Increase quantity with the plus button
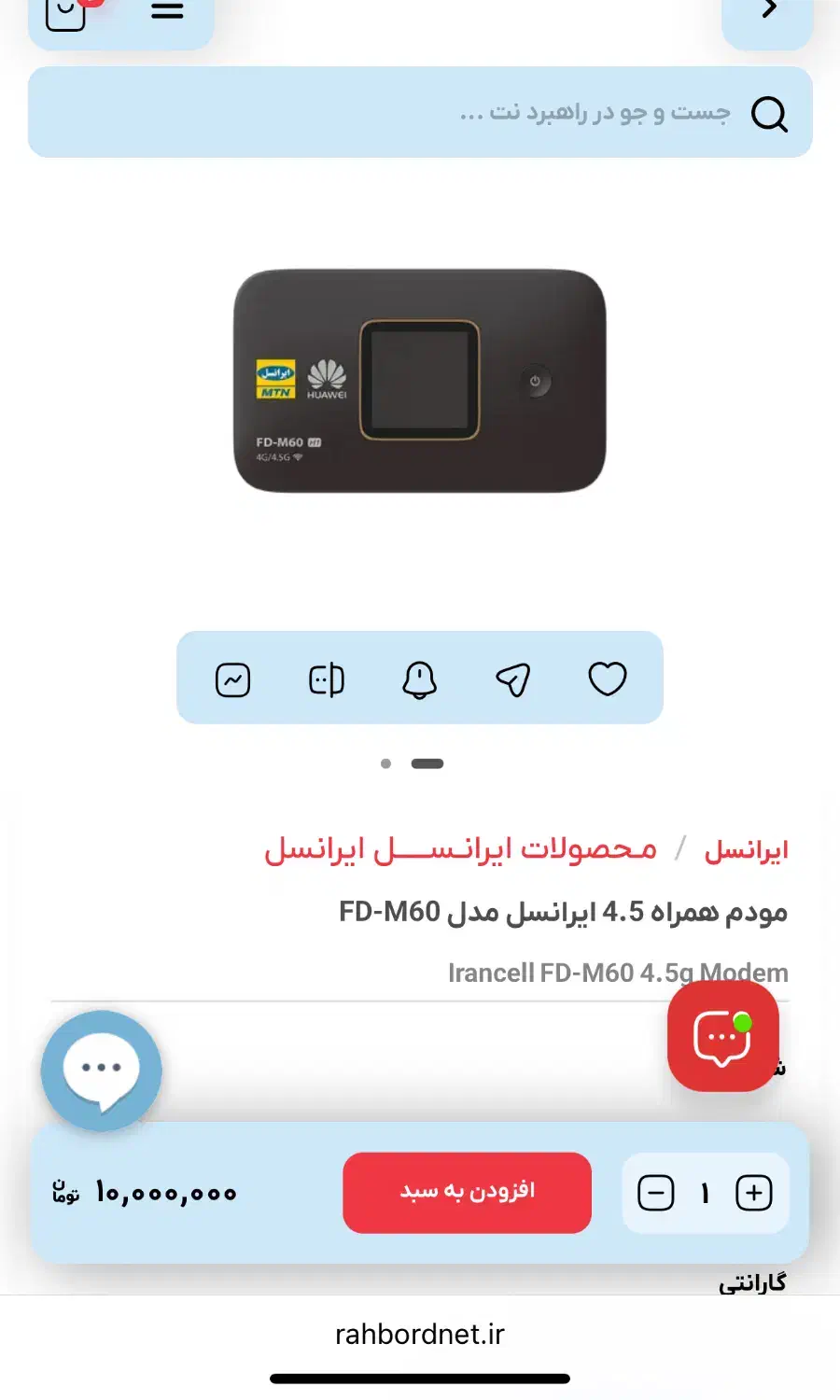 [753, 1193]
